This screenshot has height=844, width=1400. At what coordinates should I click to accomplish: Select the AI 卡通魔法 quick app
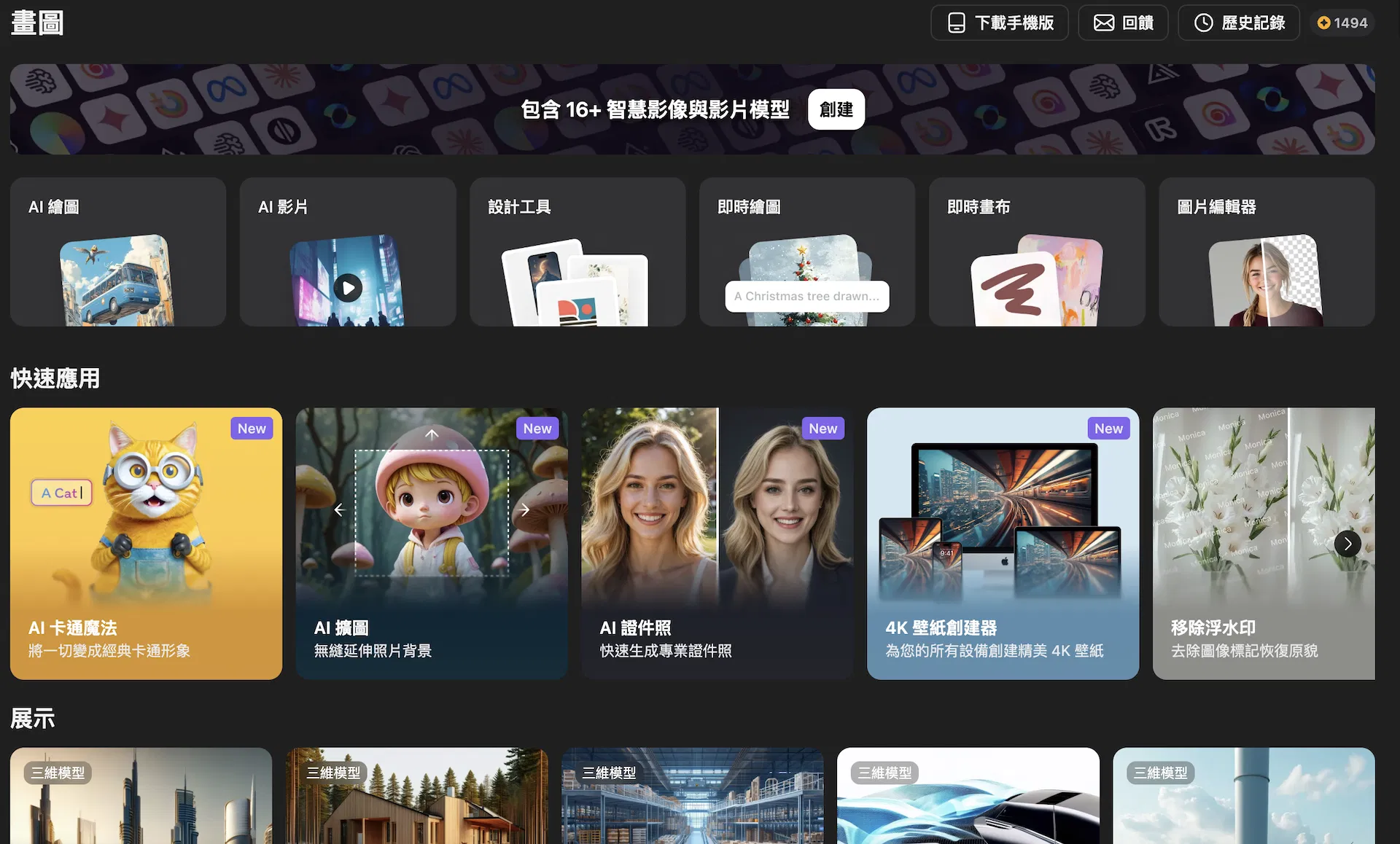click(146, 544)
